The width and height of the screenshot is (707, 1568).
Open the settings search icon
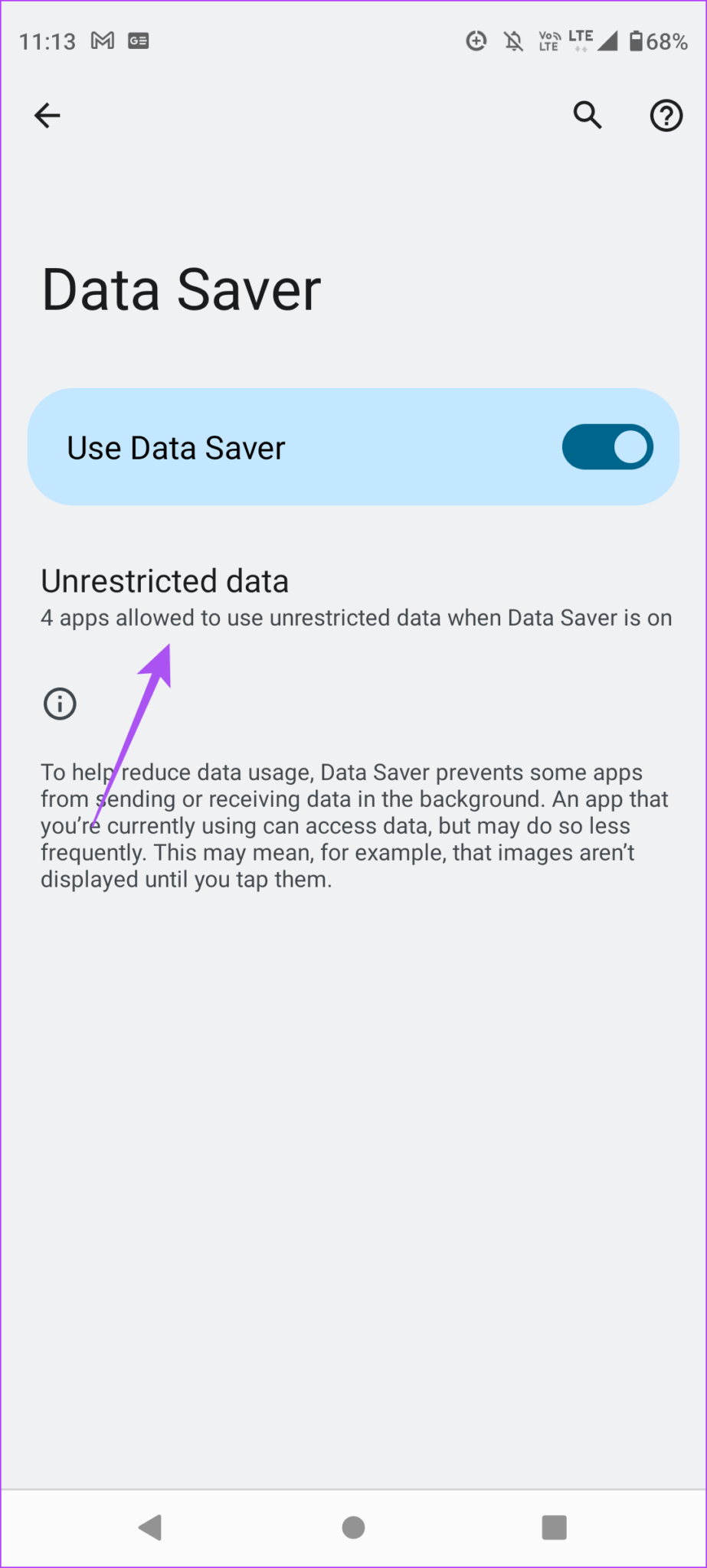click(588, 116)
